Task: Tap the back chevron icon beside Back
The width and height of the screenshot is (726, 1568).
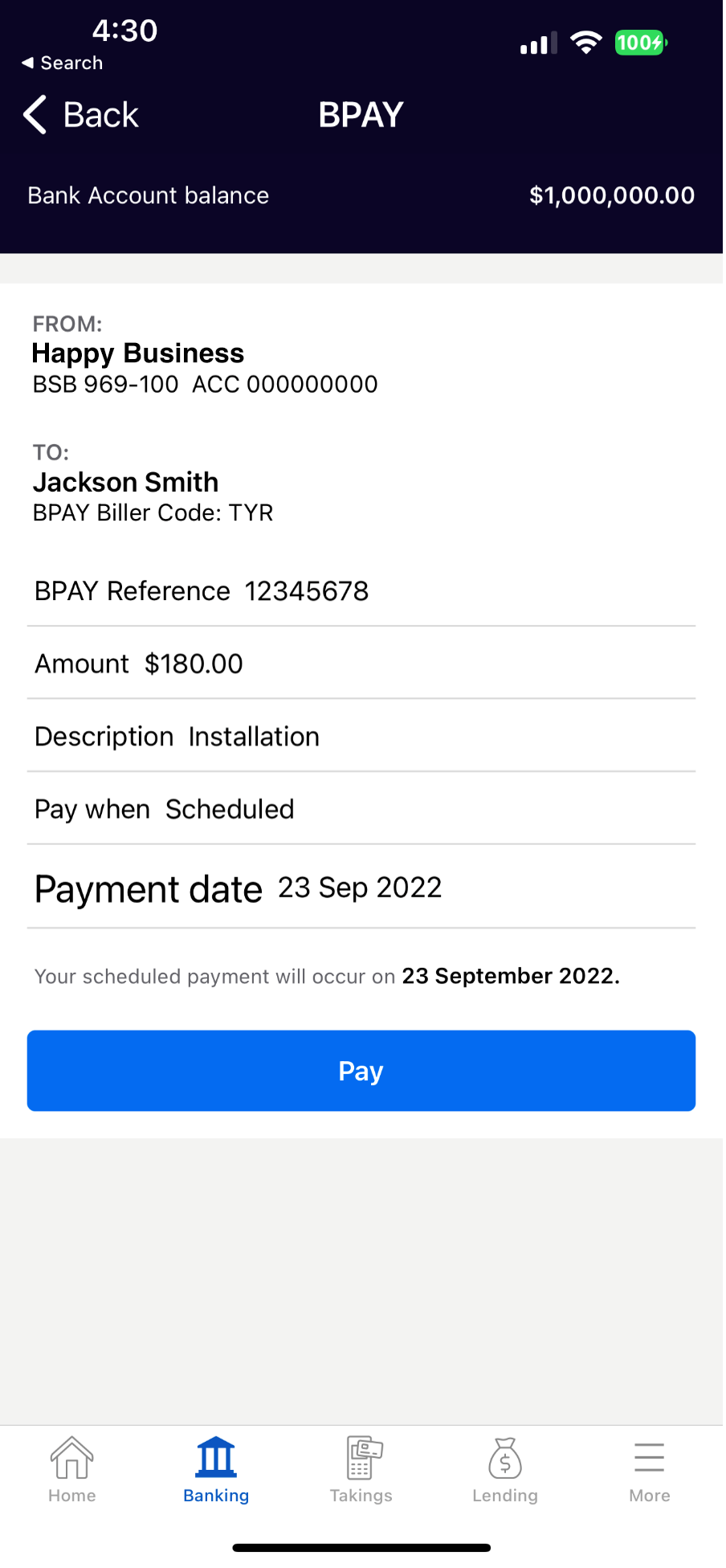Action: pos(34,115)
